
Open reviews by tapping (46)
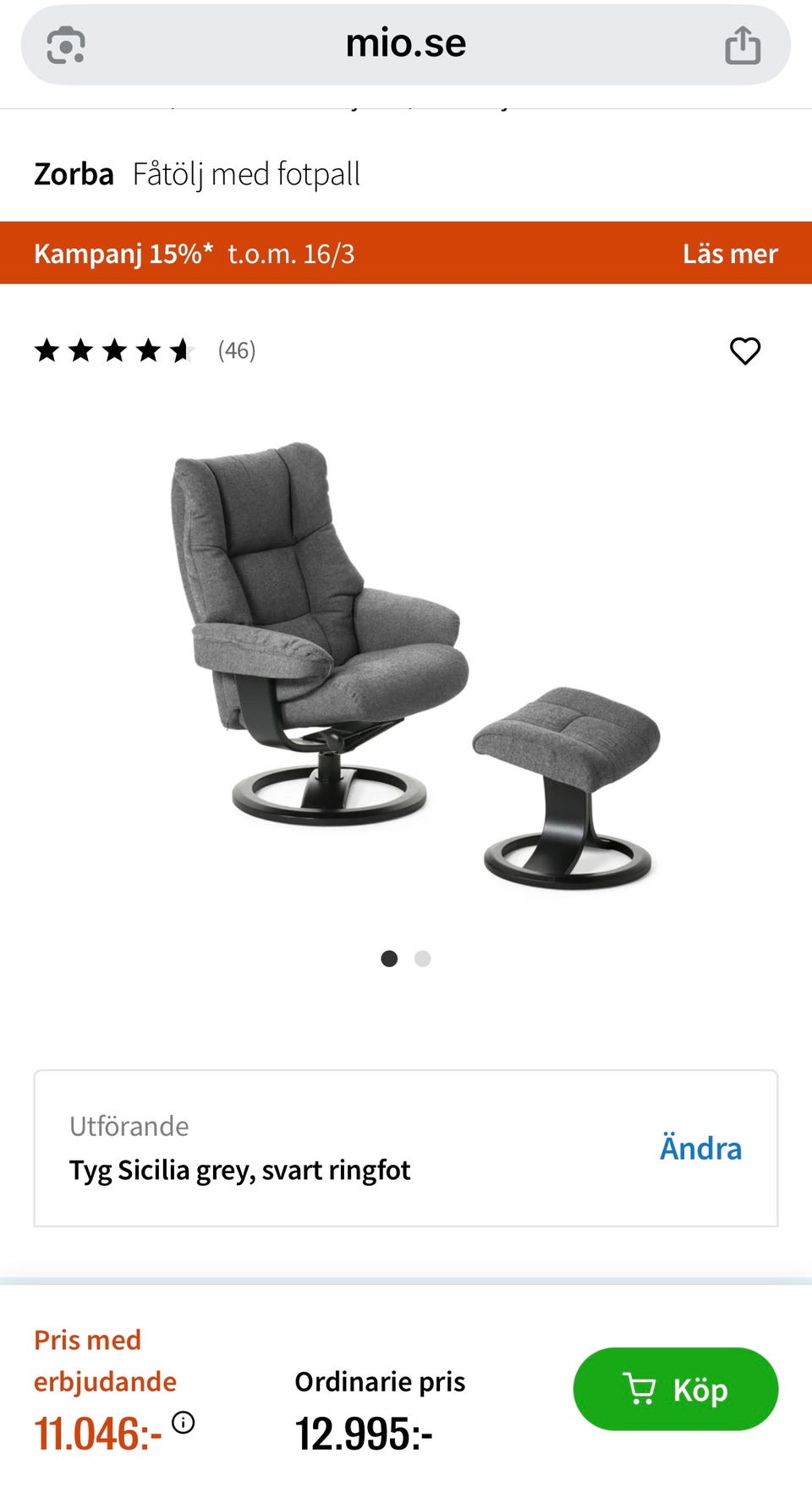coord(236,350)
